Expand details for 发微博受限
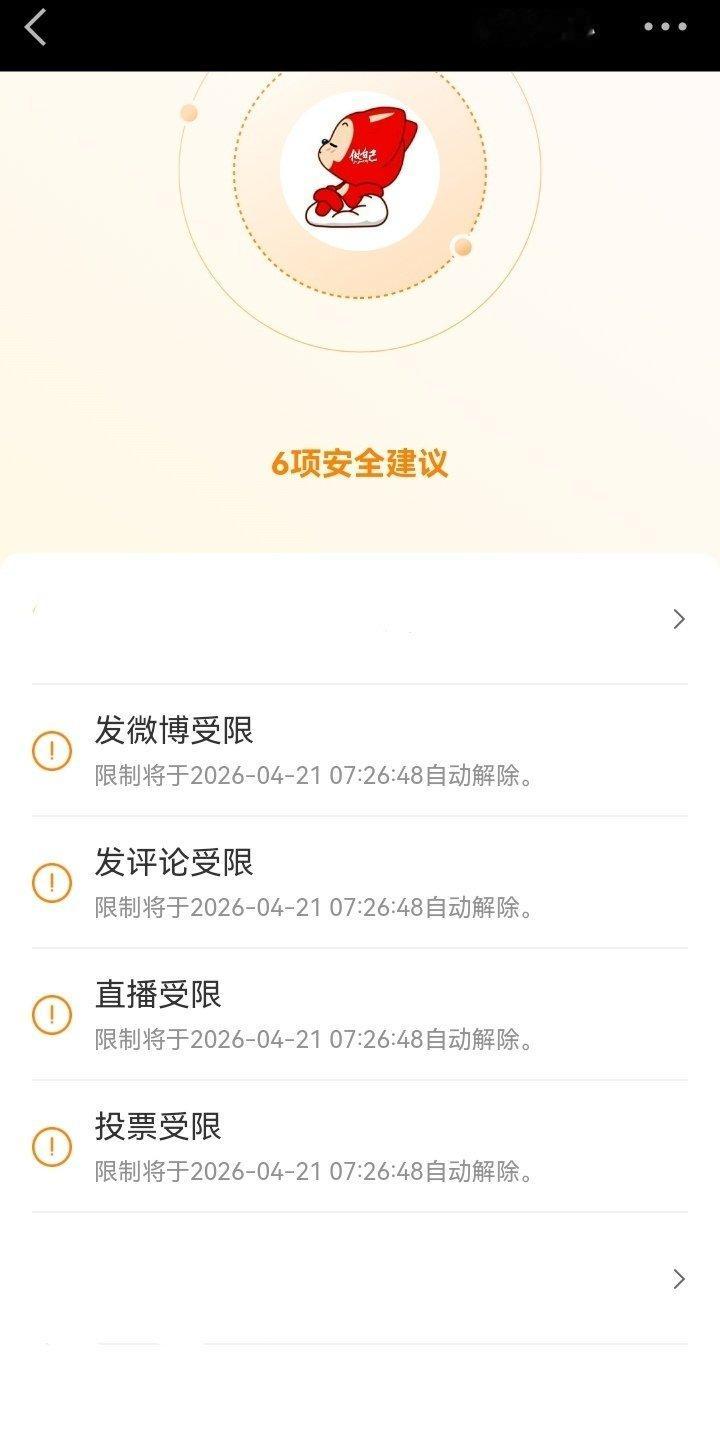The width and height of the screenshot is (720, 1448). tap(170, 732)
